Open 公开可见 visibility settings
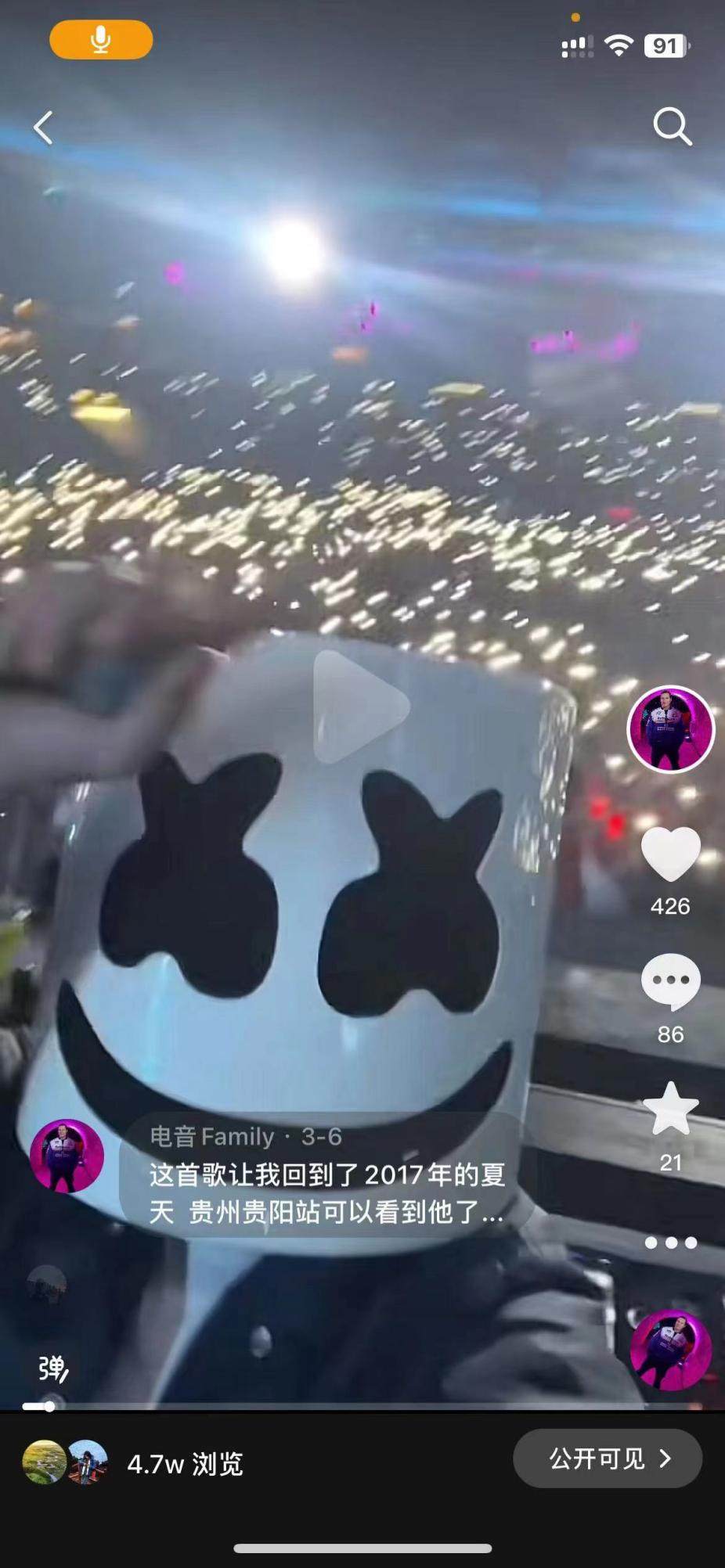The height and width of the screenshot is (1568, 725). point(608,1458)
